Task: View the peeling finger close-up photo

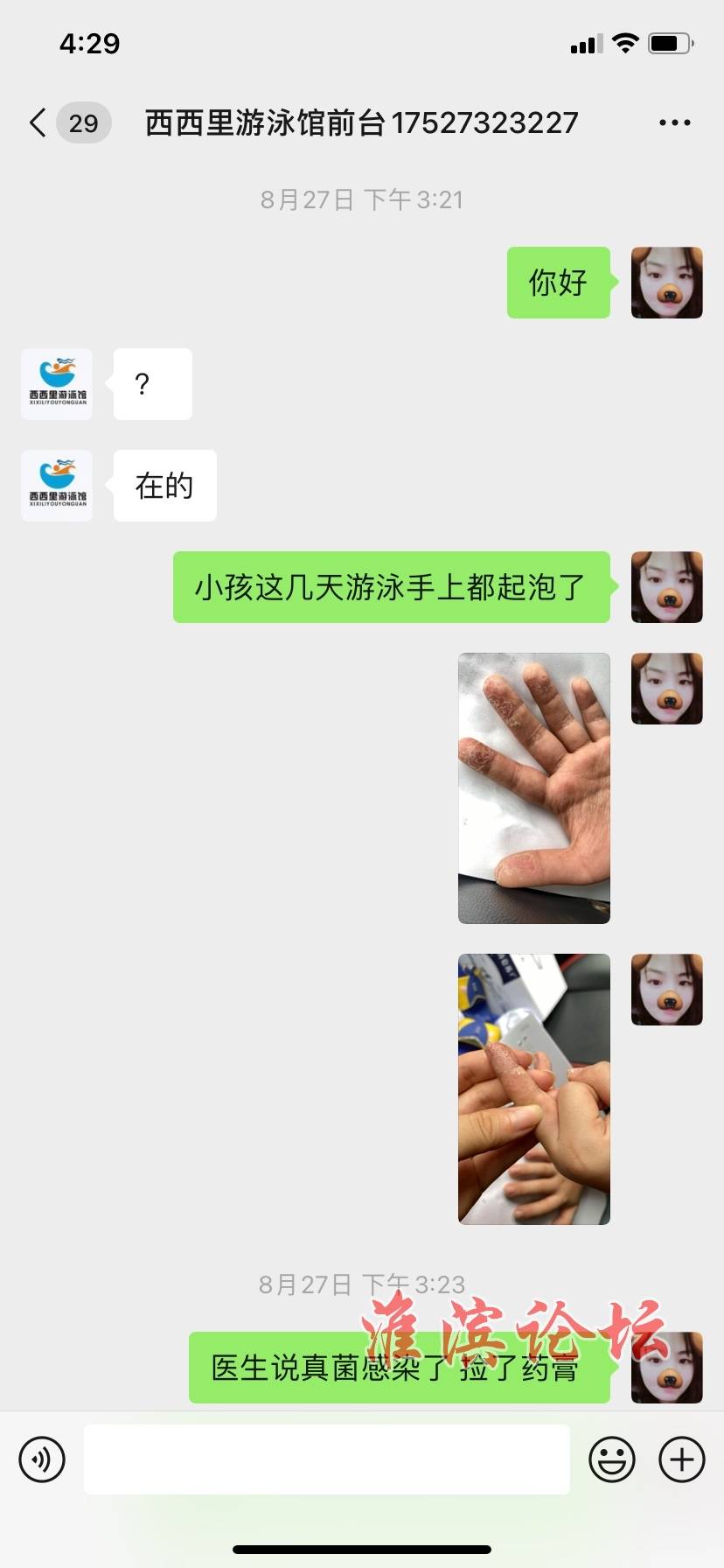Action: (x=533, y=1088)
